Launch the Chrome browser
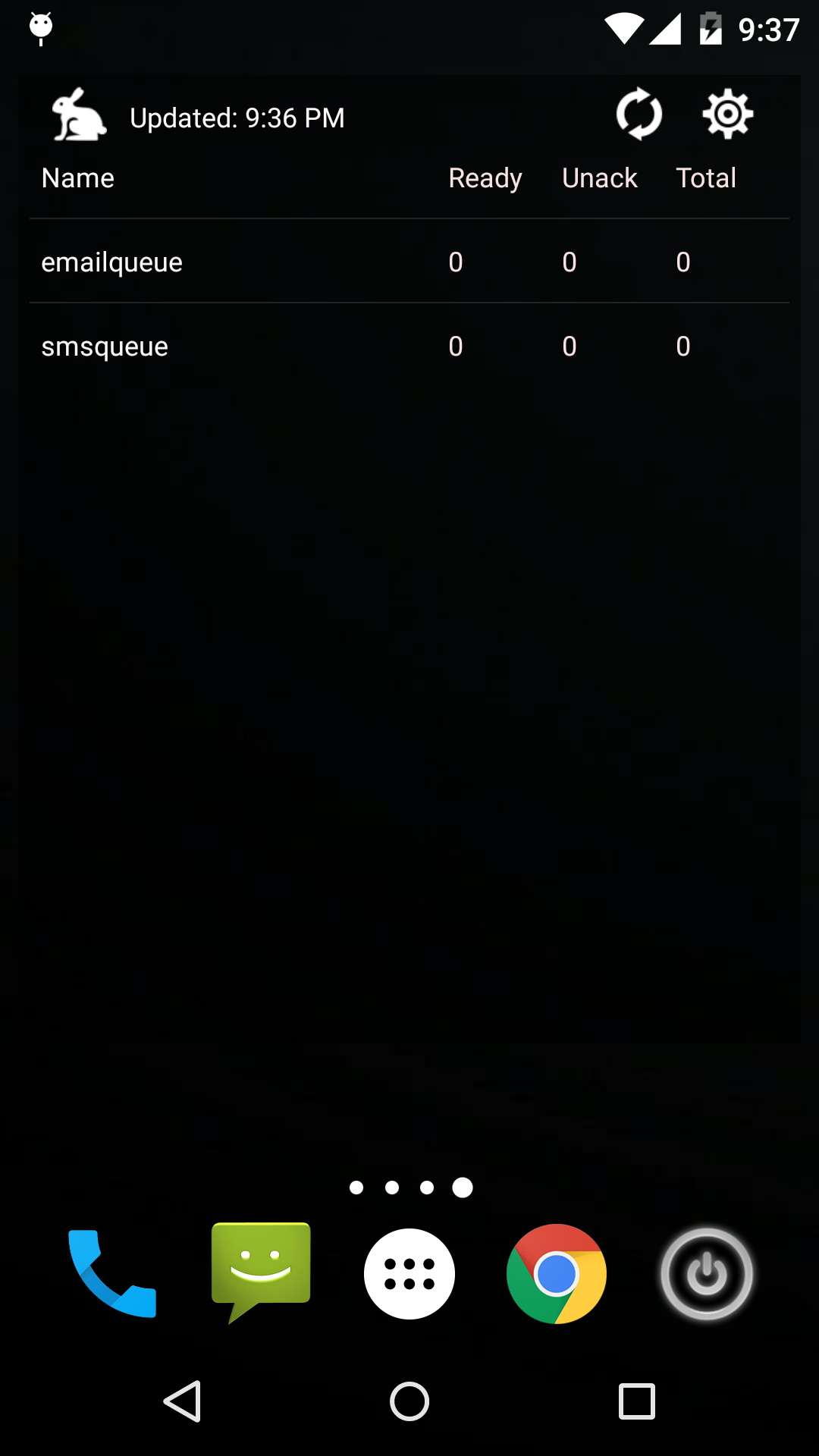 [x=557, y=1274]
